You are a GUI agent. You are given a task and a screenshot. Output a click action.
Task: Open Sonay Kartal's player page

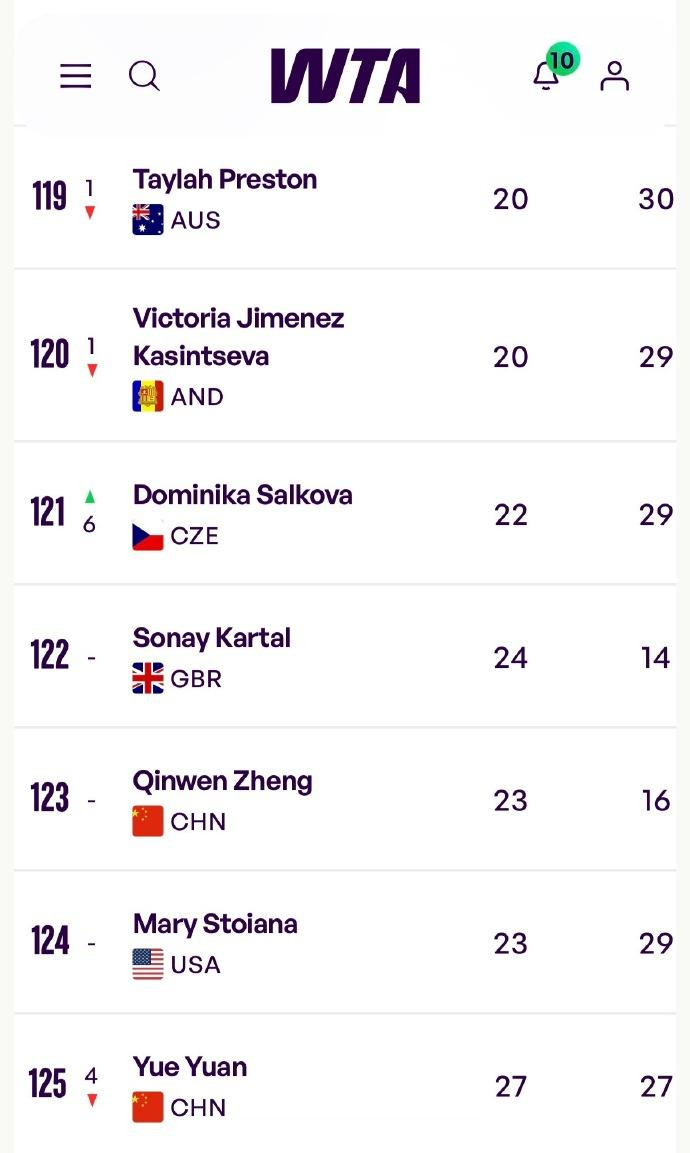click(x=212, y=638)
